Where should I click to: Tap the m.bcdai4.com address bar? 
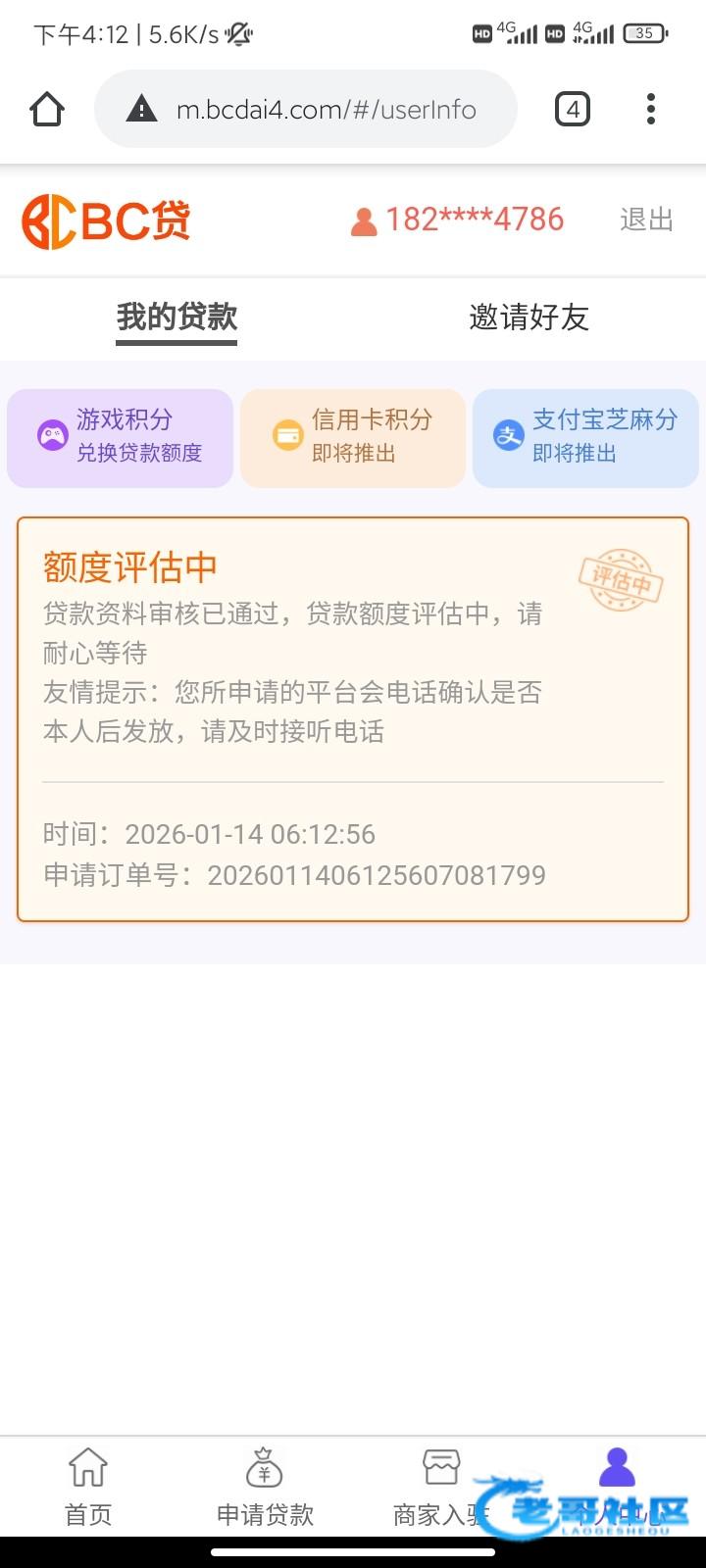324,109
